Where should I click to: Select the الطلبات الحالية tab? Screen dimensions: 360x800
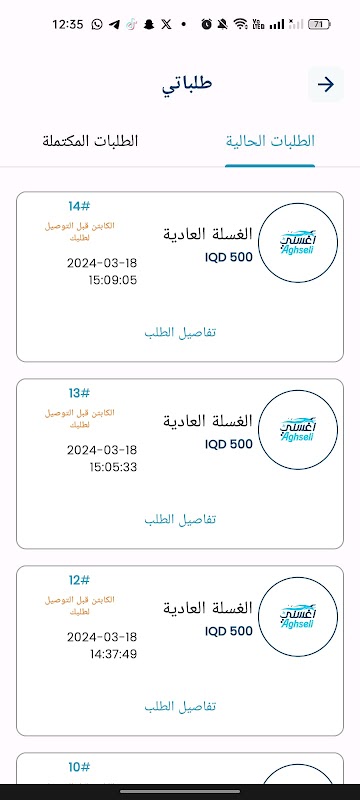[x=270, y=141]
